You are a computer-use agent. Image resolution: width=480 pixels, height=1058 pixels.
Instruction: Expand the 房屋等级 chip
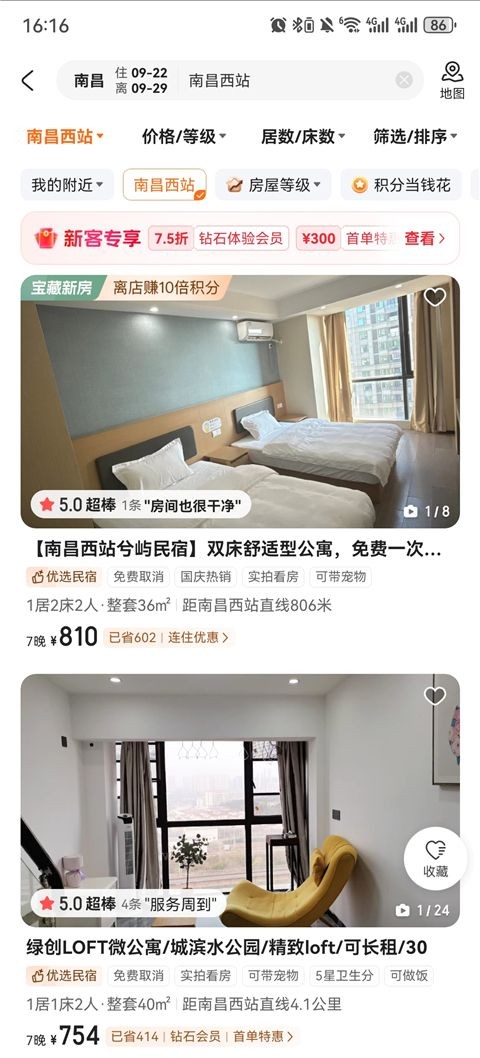[273, 185]
